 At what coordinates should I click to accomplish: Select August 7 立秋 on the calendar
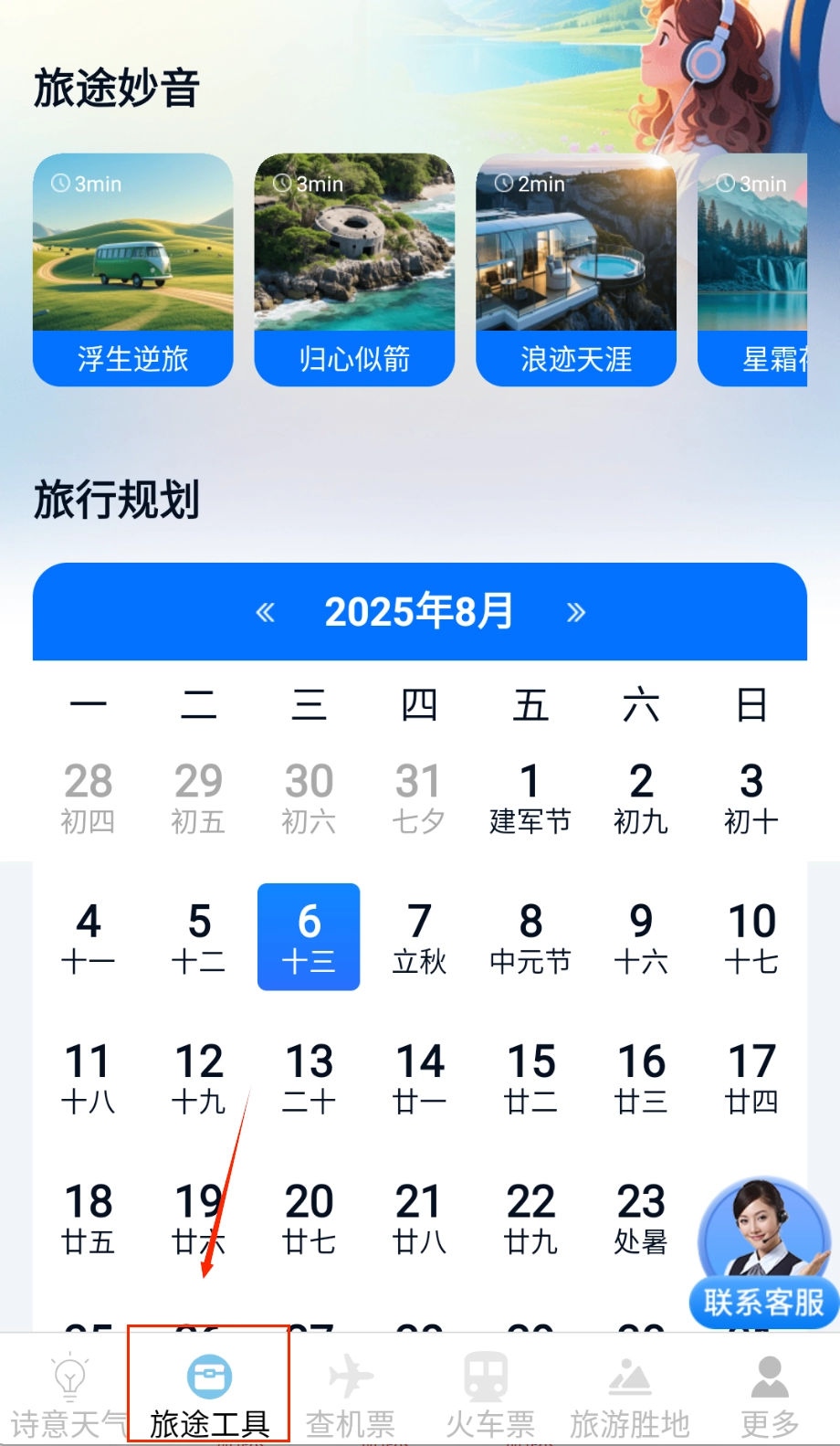click(419, 937)
